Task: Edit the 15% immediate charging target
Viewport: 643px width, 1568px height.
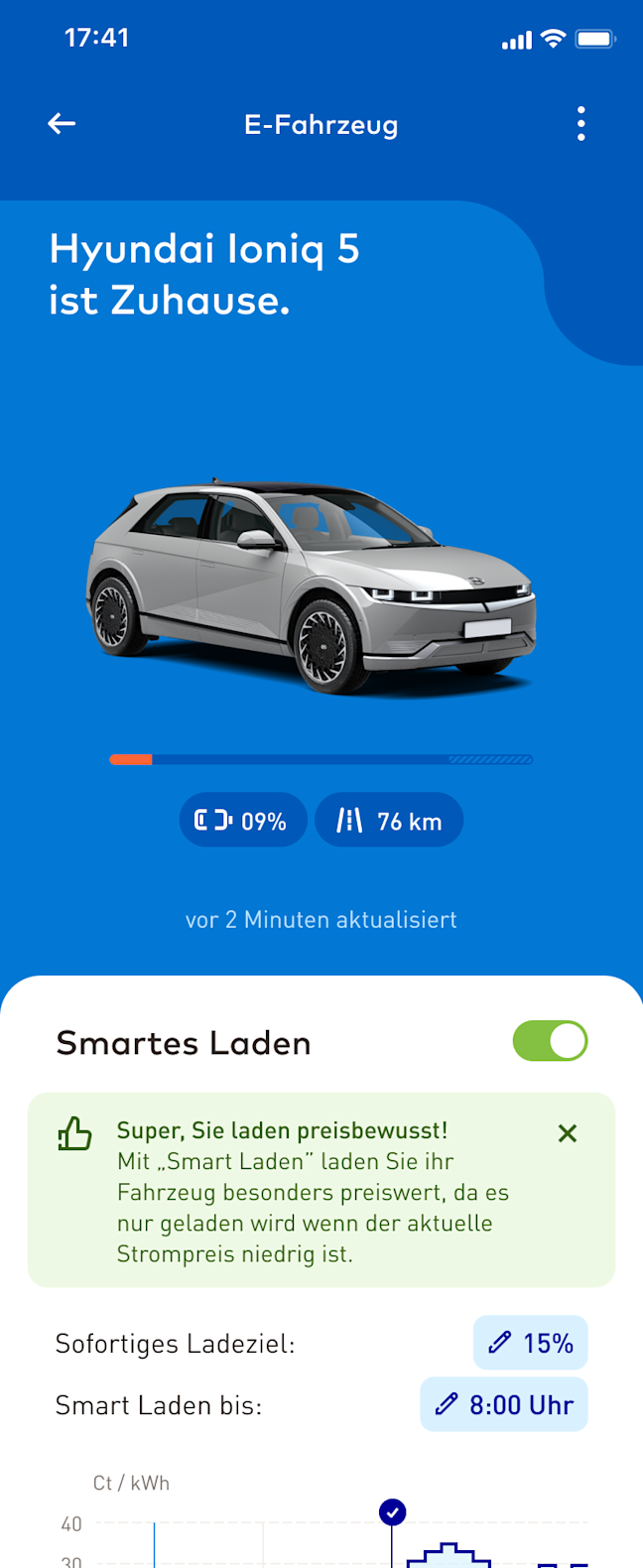Action: pos(531,1343)
